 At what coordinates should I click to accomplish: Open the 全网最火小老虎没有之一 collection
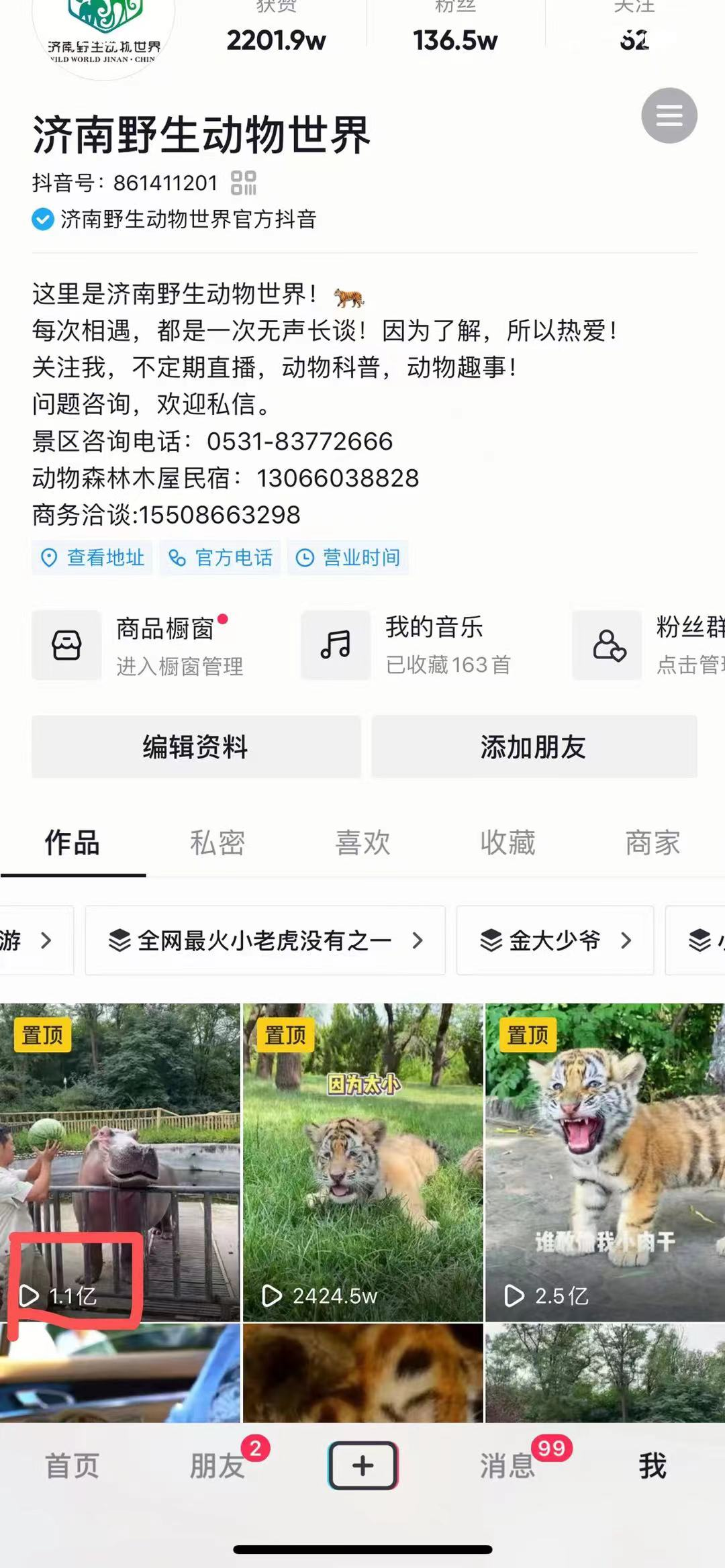tap(265, 940)
